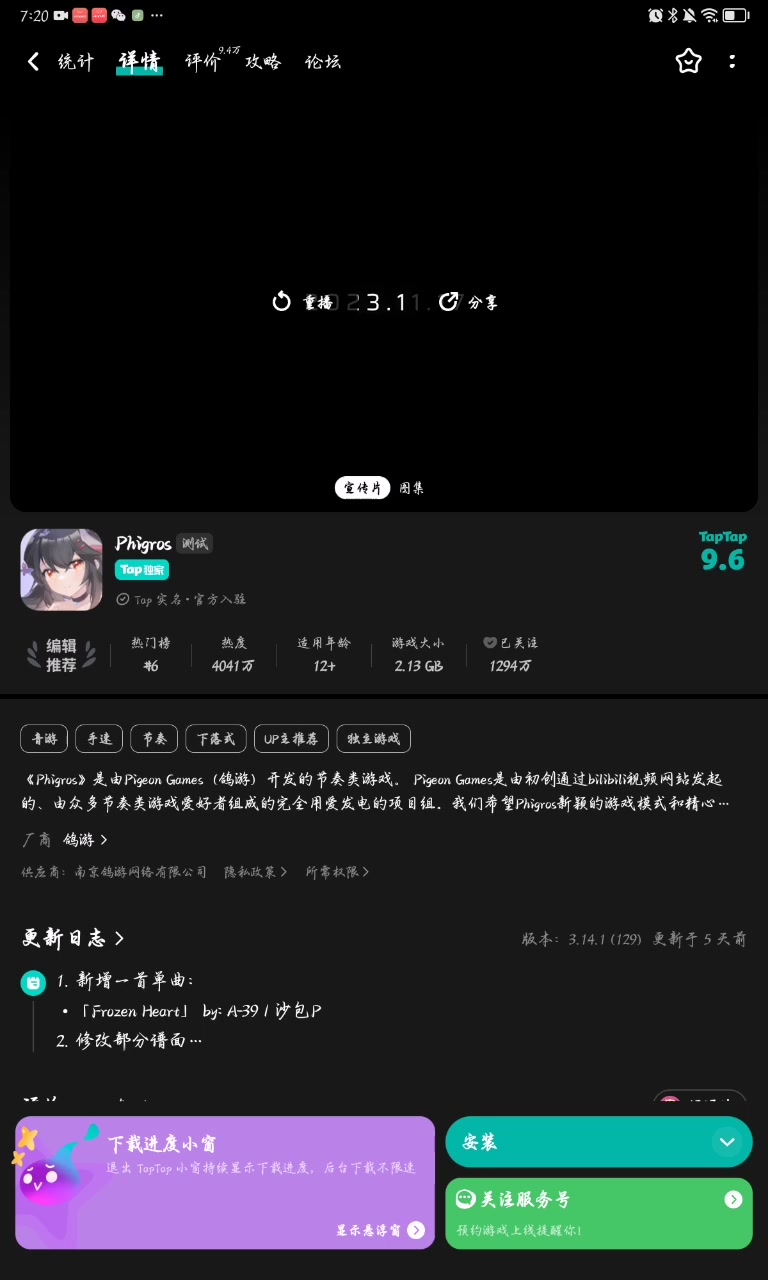Replay the promo video with 重播
This screenshot has width=768, height=1280.
tap(303, 302)
